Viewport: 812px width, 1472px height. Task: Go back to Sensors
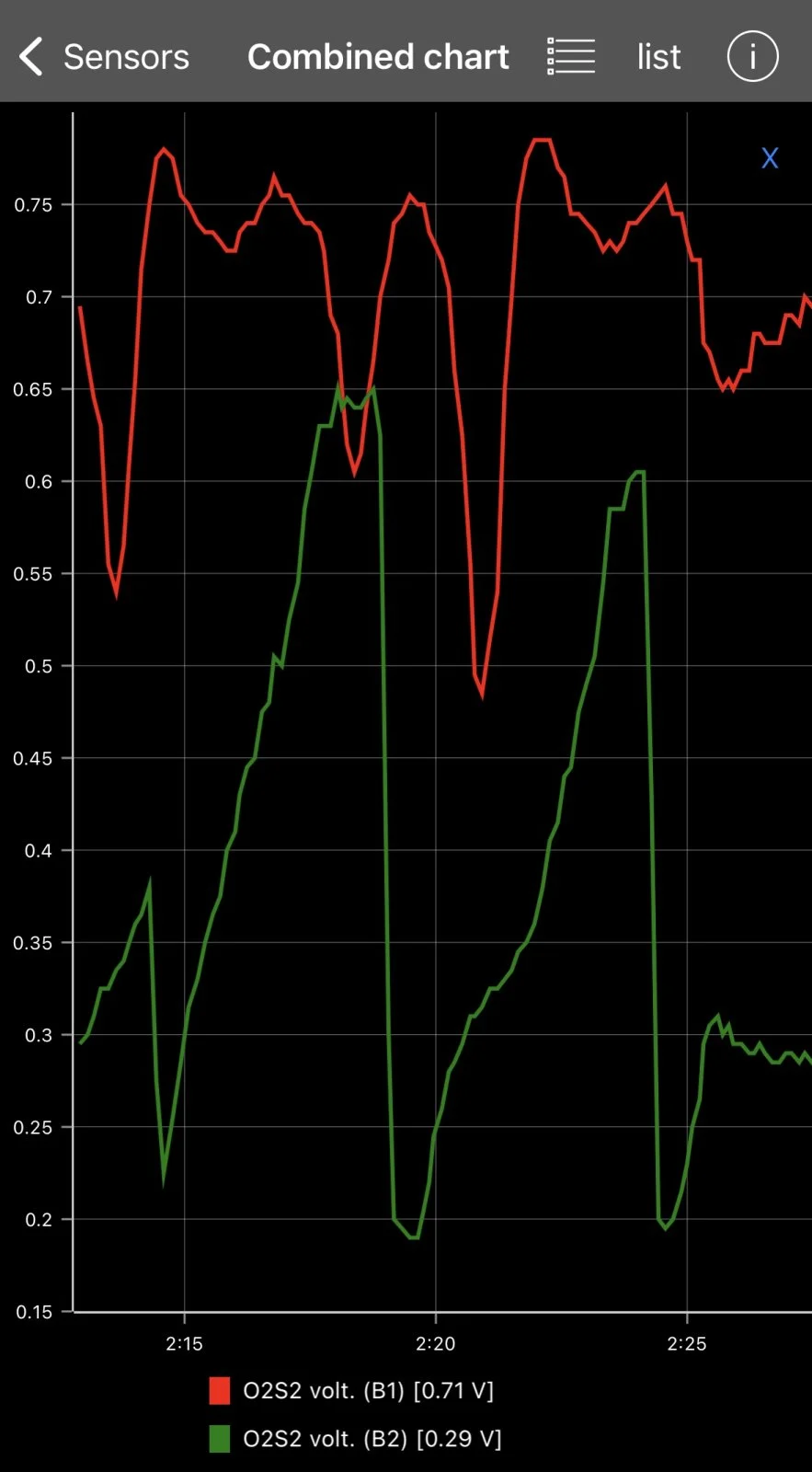pos(103,57)
